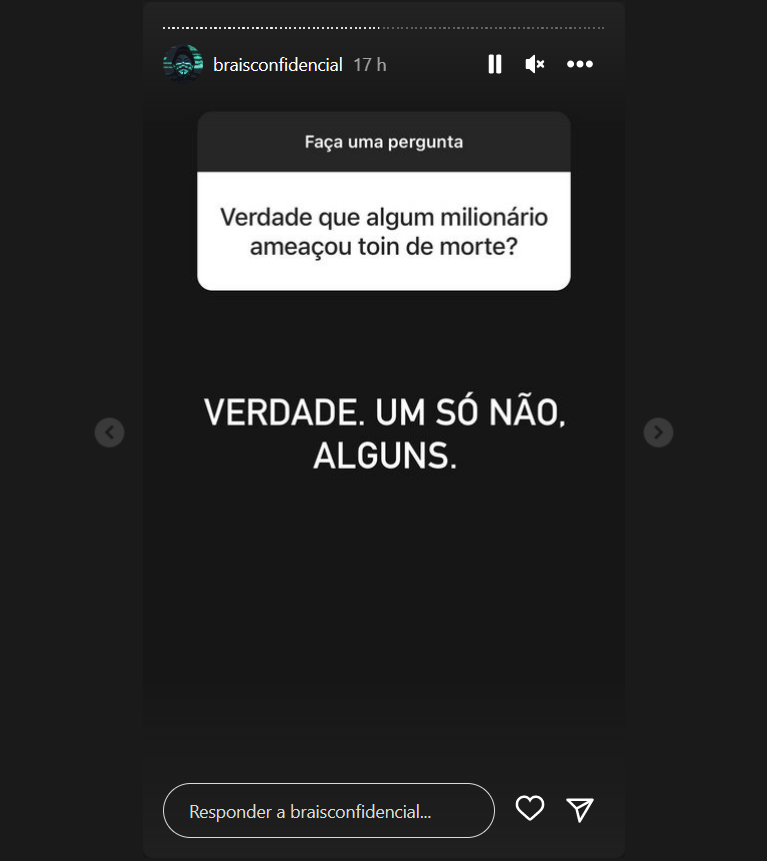Unmute the story sound

(x=535, y=64)
